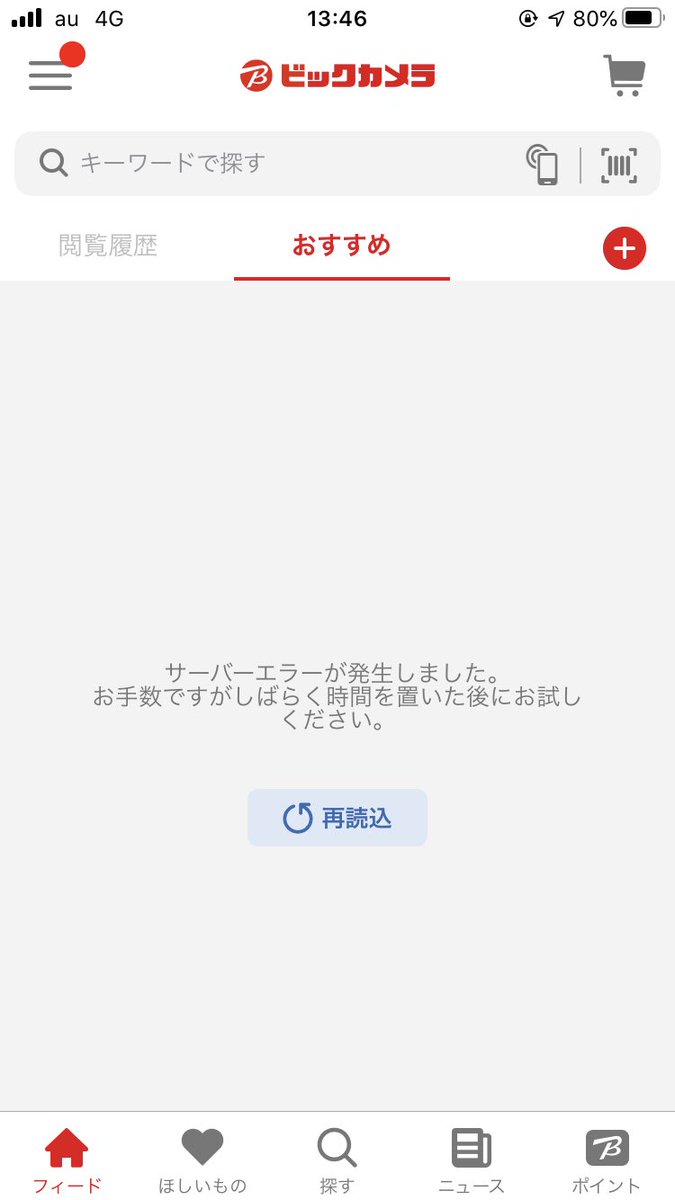Switch to the 閲覧履歴 tab
The width and height of the screenshot is (675, 1200).
(x=108, y=246)
